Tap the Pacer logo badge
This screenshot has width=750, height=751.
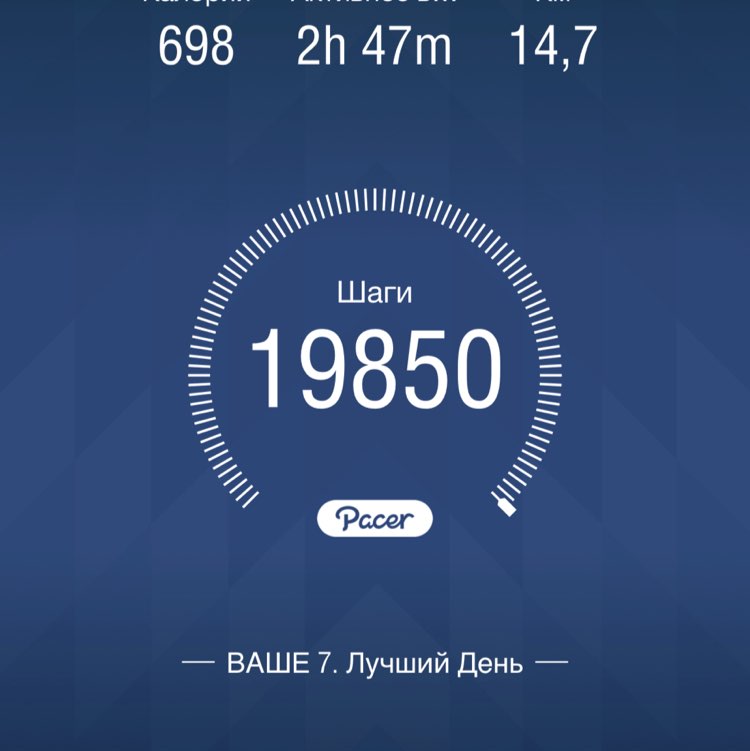374,518
